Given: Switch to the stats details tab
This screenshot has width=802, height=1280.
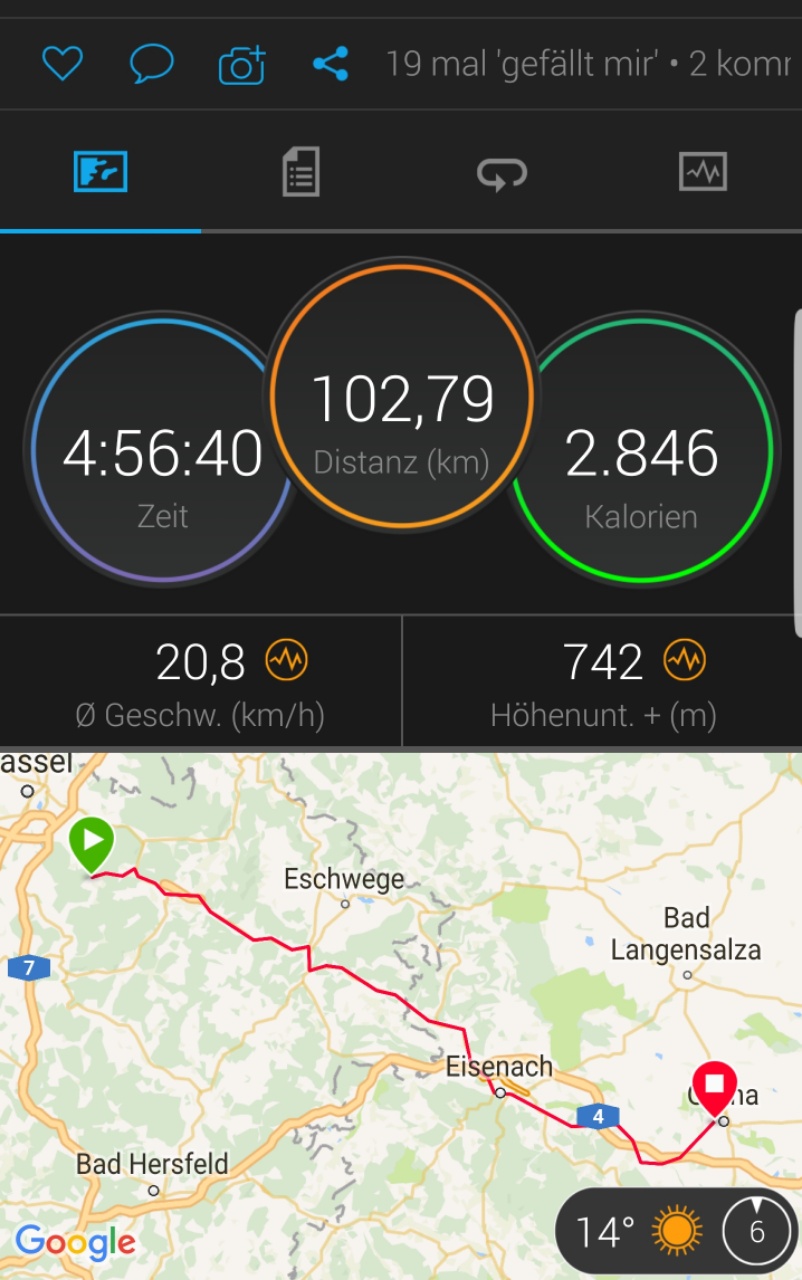Looking at the screenshot, I should pos(300,172).
